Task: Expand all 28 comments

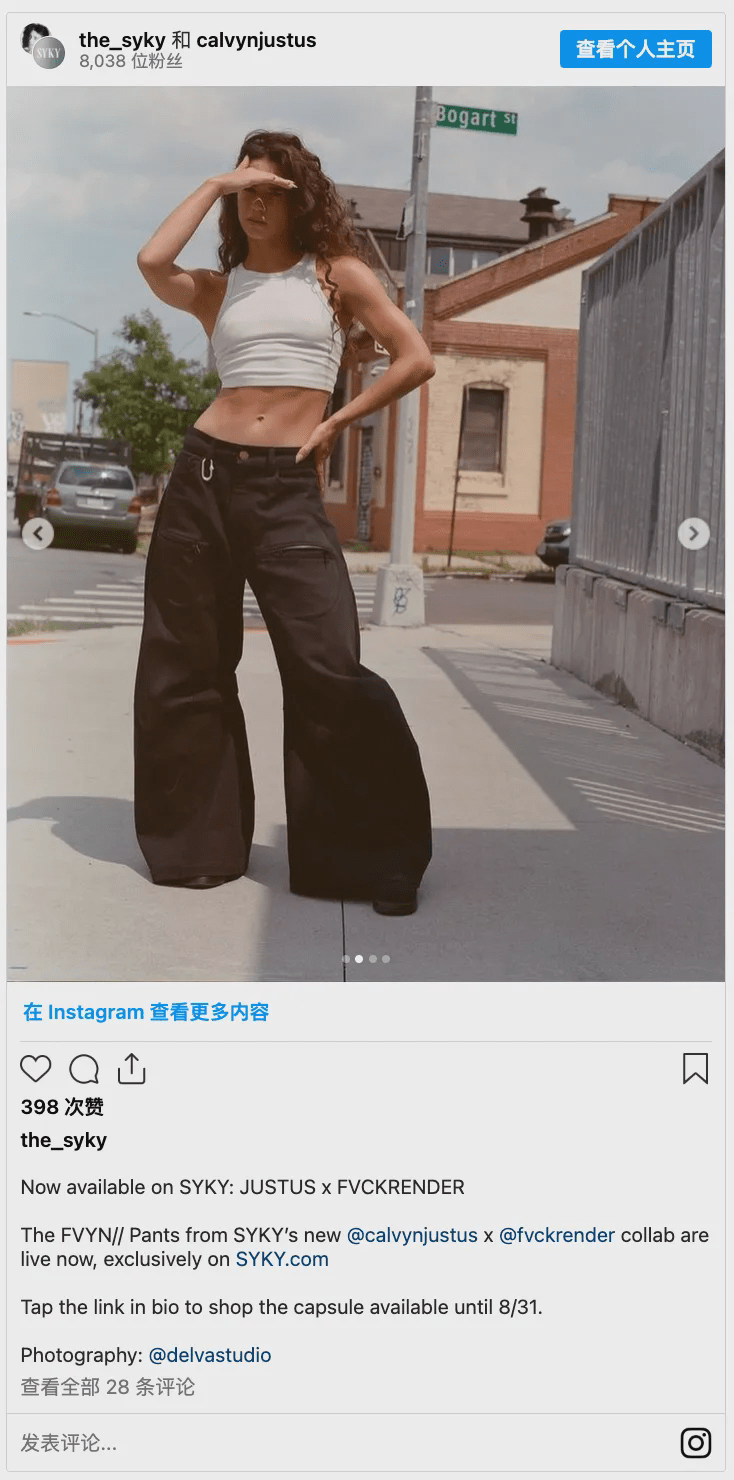Action: tap(107, 1388)
